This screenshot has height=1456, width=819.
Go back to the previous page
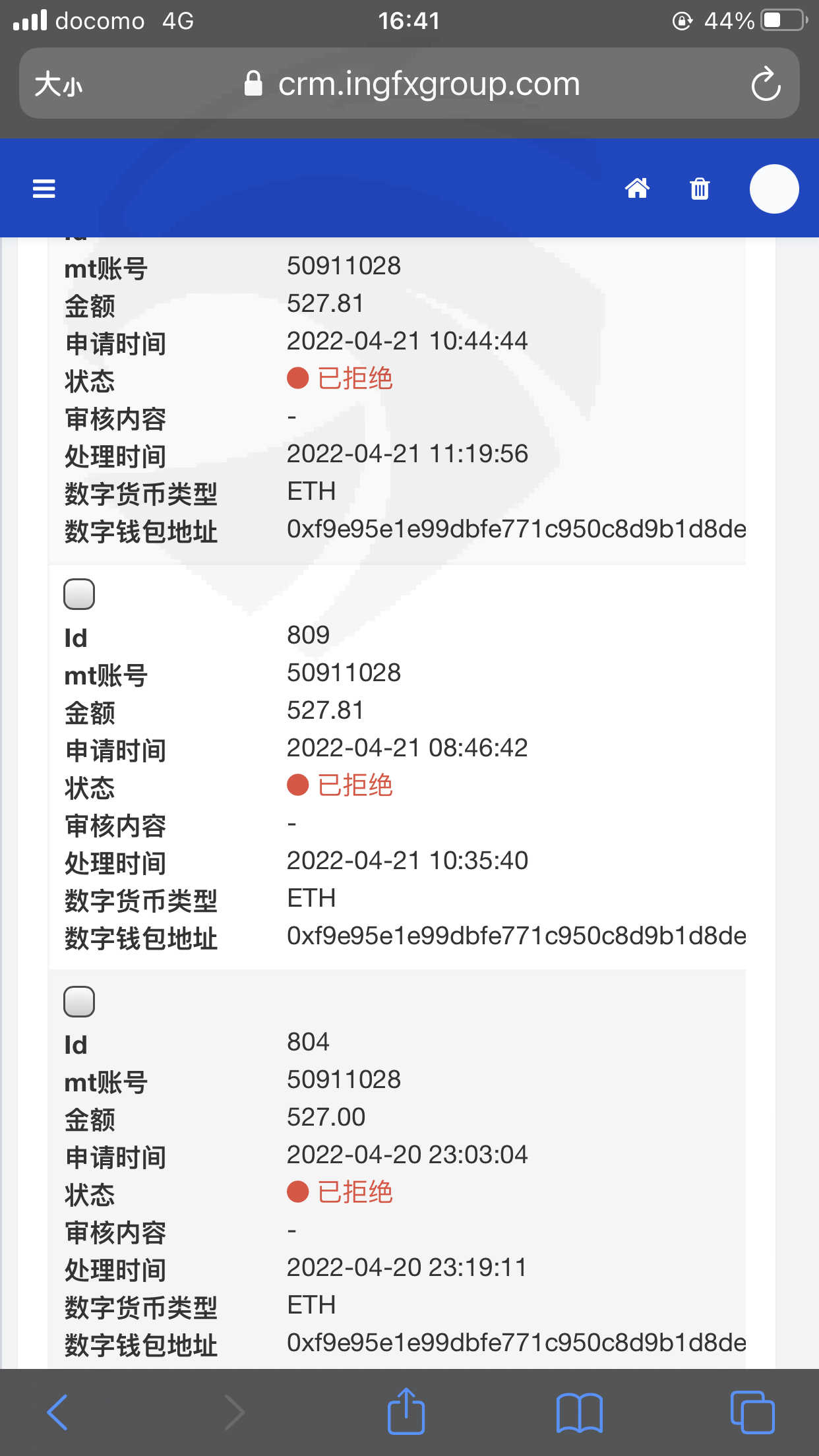(57, 1412)
